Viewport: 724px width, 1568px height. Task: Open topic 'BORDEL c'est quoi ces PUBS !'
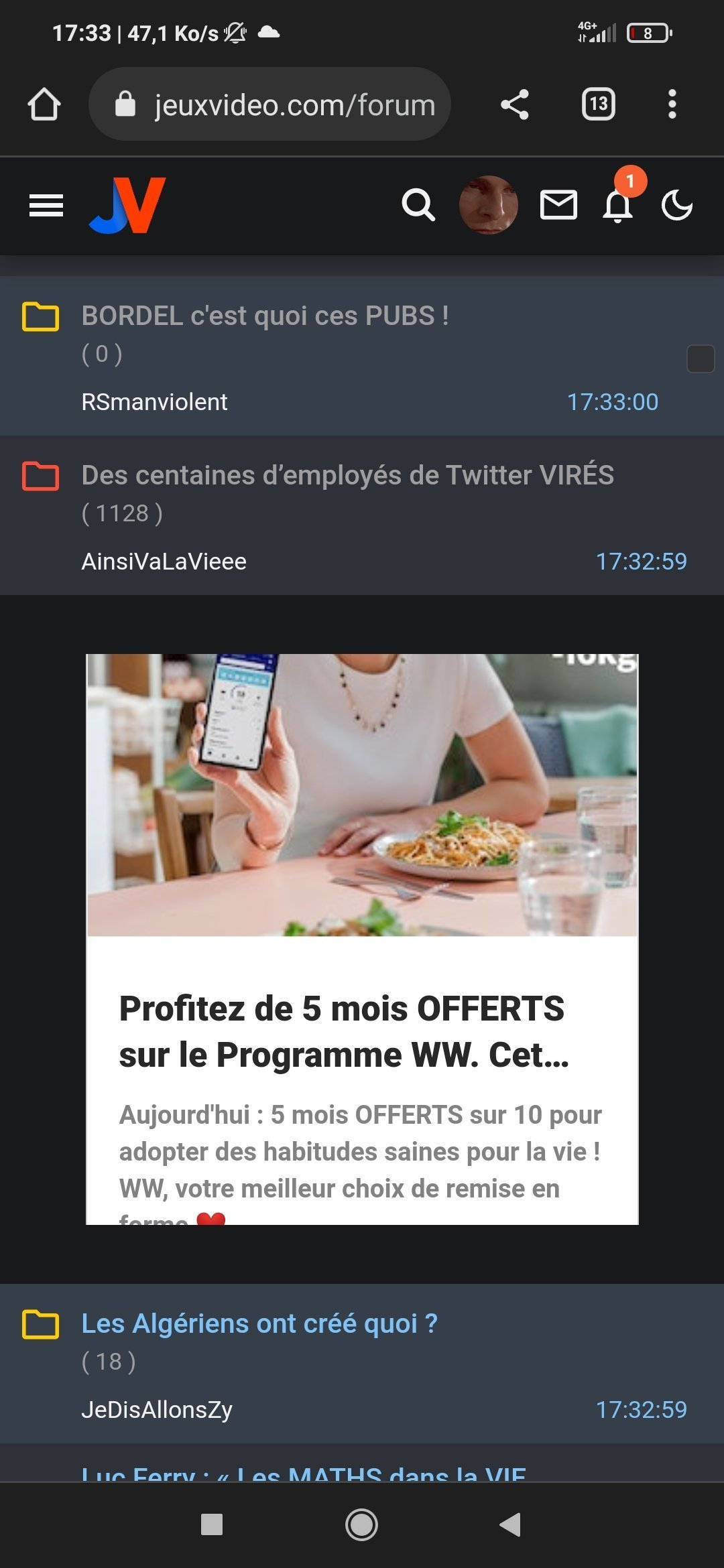[265, 316]
